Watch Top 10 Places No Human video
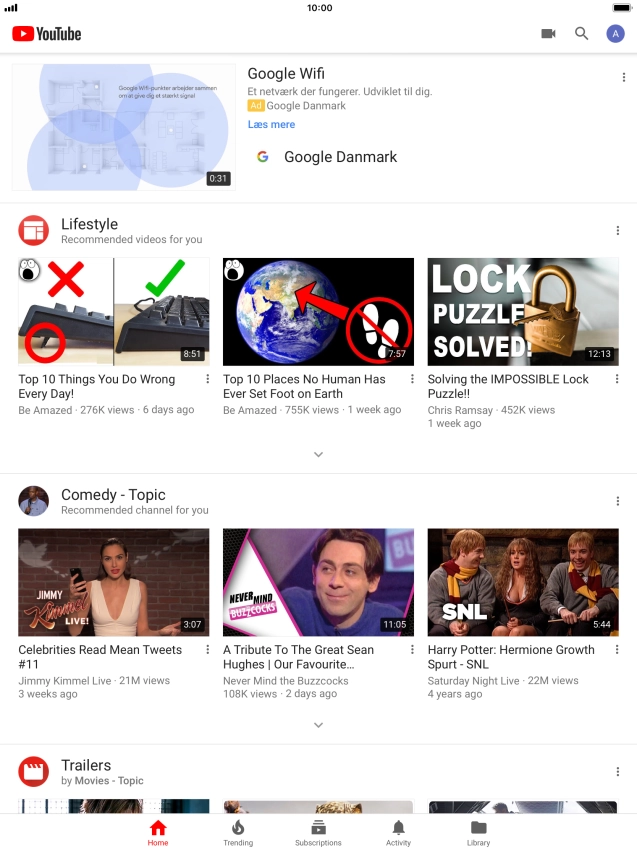Image resolution: width=637 pixels, height=850 pixels. [x=318, y=311]
